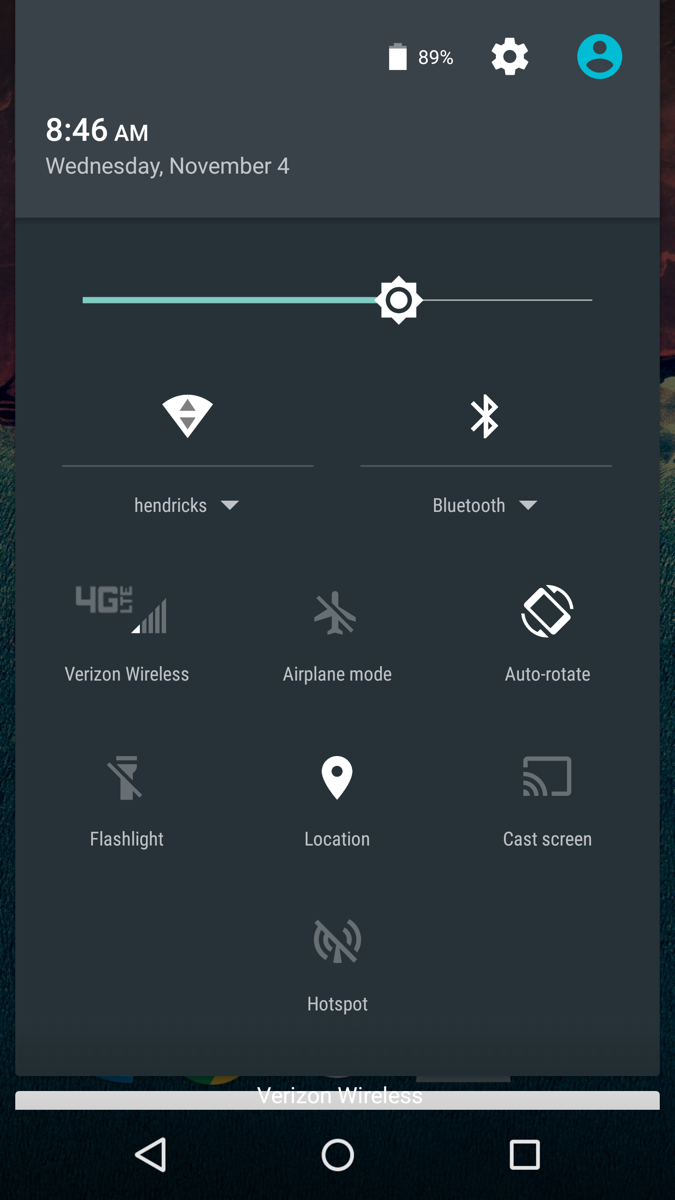Screen dimensions: 675x1200
Task: Expand the Bluetooth devices dropdown
Action: tap(485, 505)
